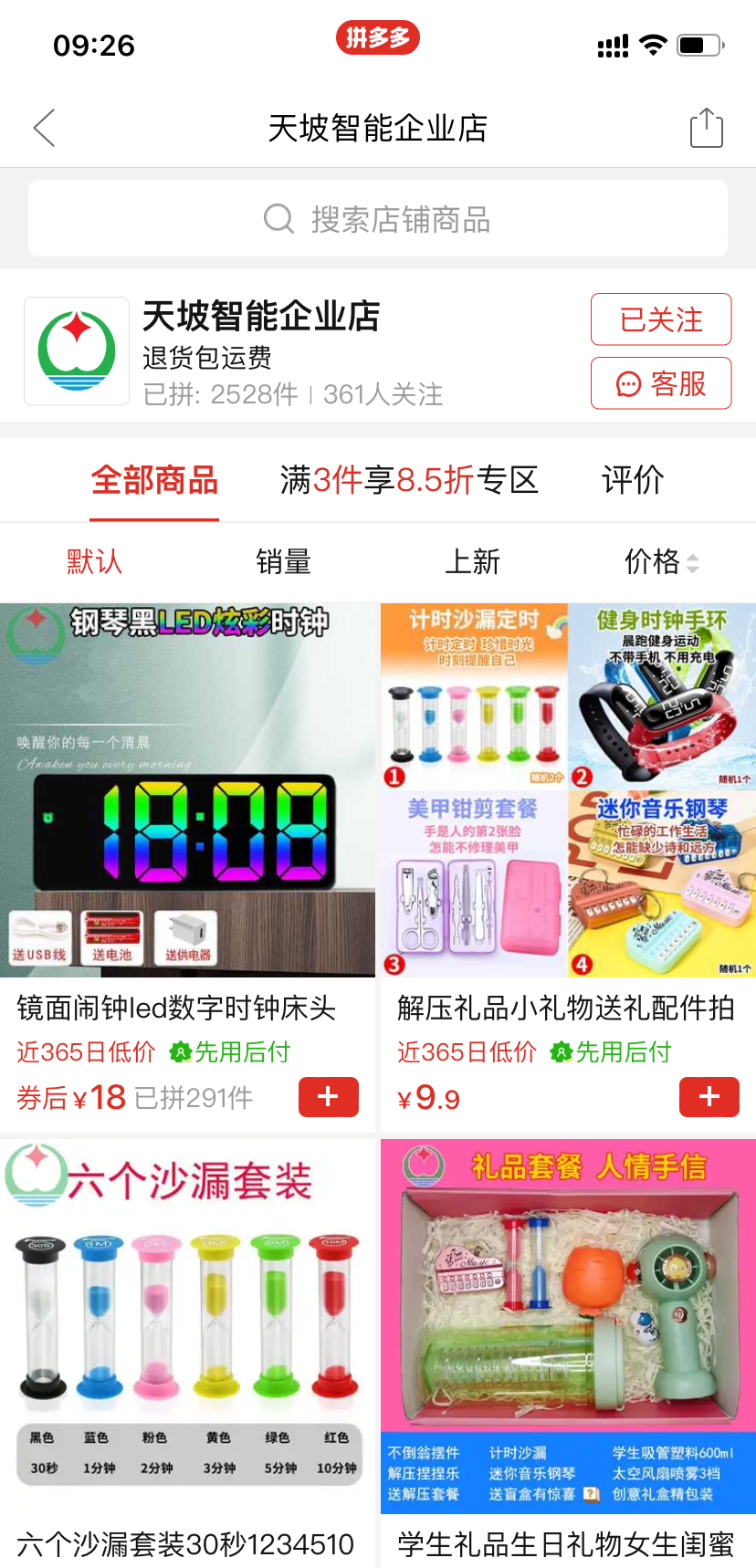The width and height of the screenshot is (756, 1568).
Task: View the 学生礼品生日礼物女生闺蜜 gift box
Action: coord(568,1323)
